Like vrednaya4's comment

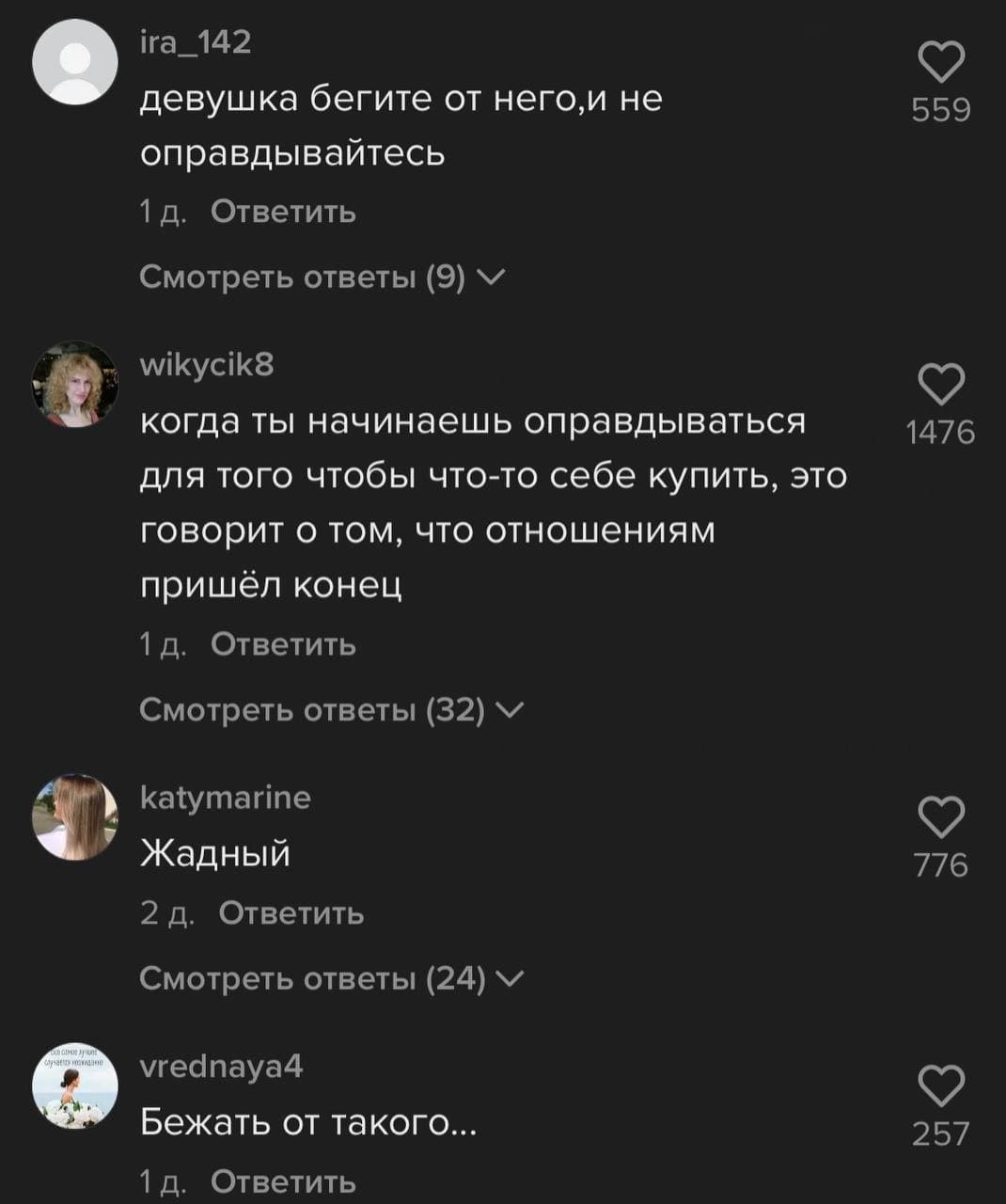pyautogui.click(x=939, y=1086)
